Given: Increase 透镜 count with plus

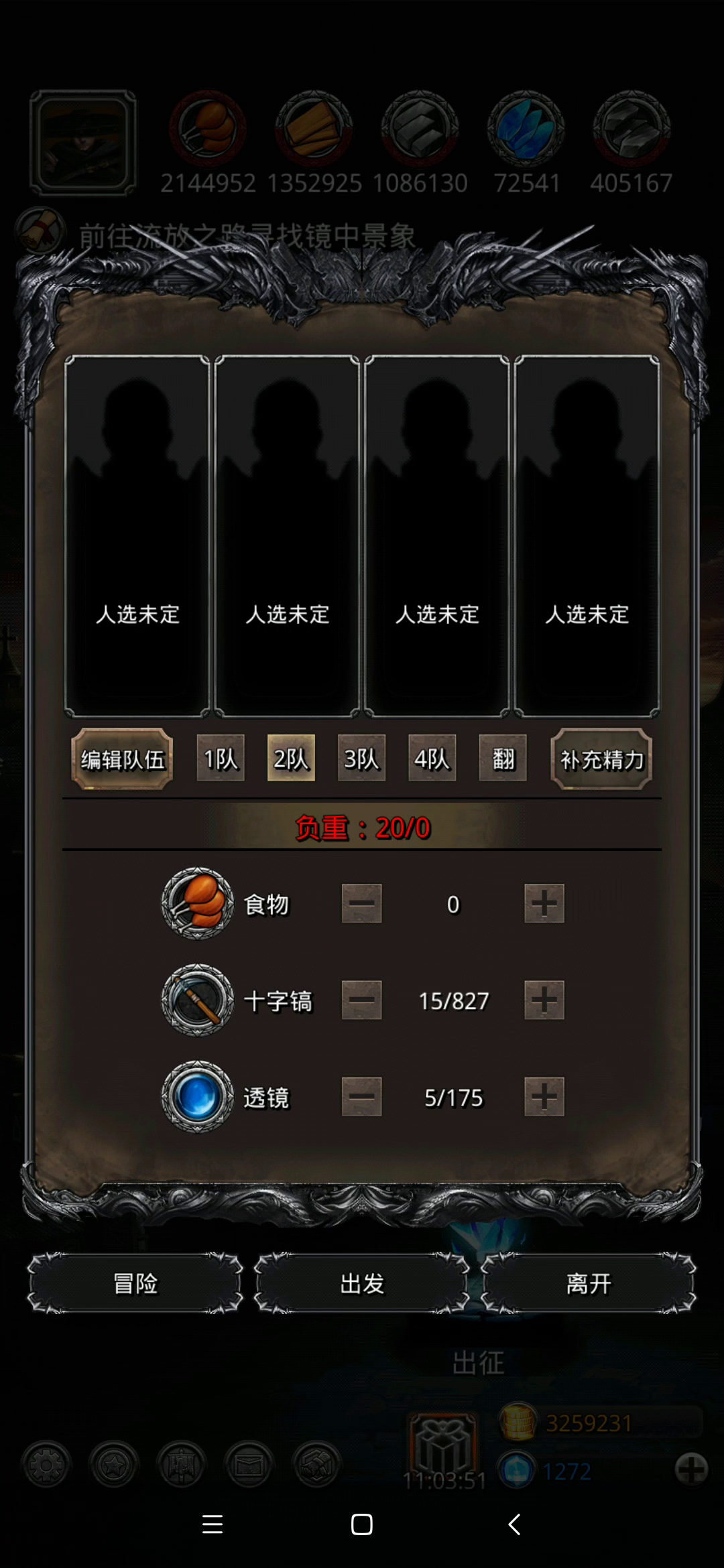Looking at the screenshot, I should (x=544, y=1097).
